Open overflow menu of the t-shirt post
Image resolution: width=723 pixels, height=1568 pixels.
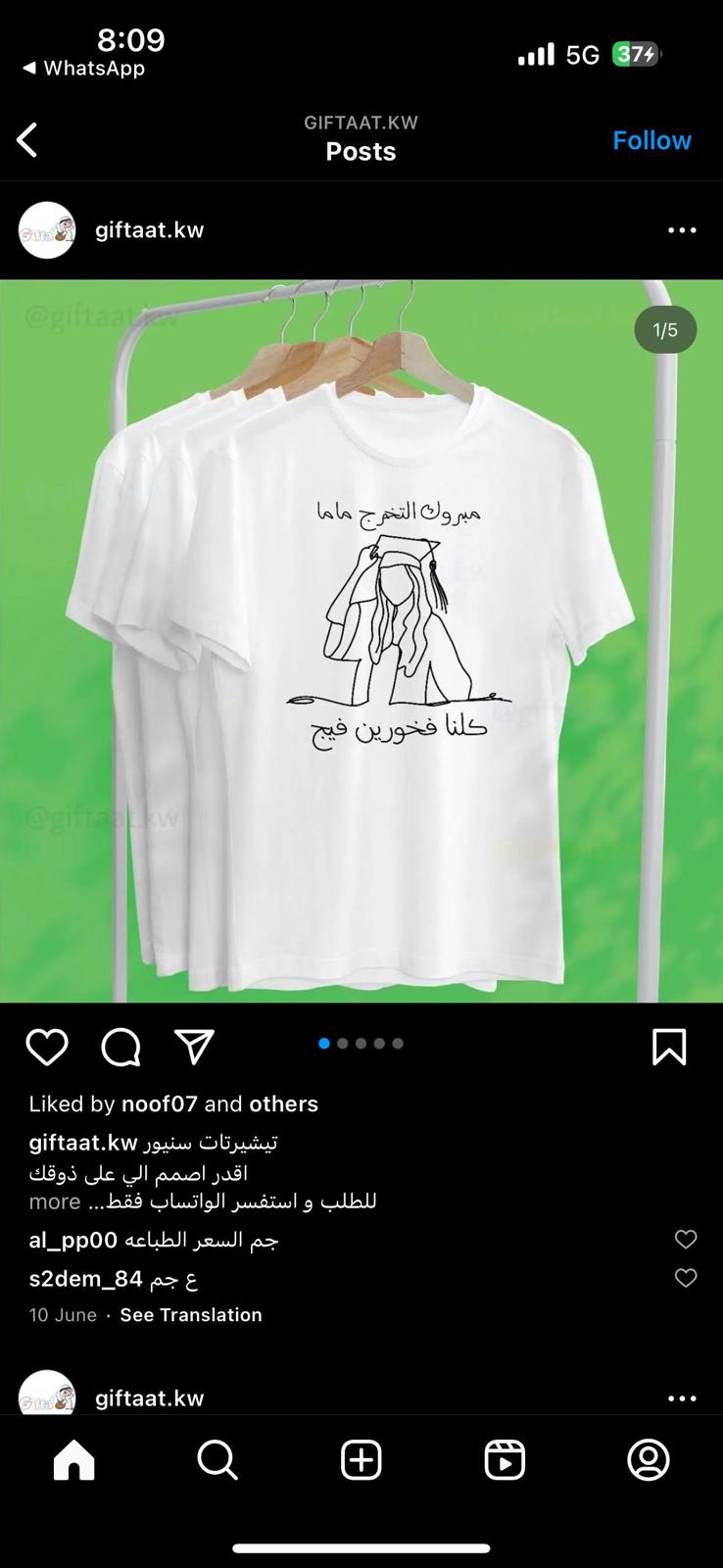(x=682, y=230)
